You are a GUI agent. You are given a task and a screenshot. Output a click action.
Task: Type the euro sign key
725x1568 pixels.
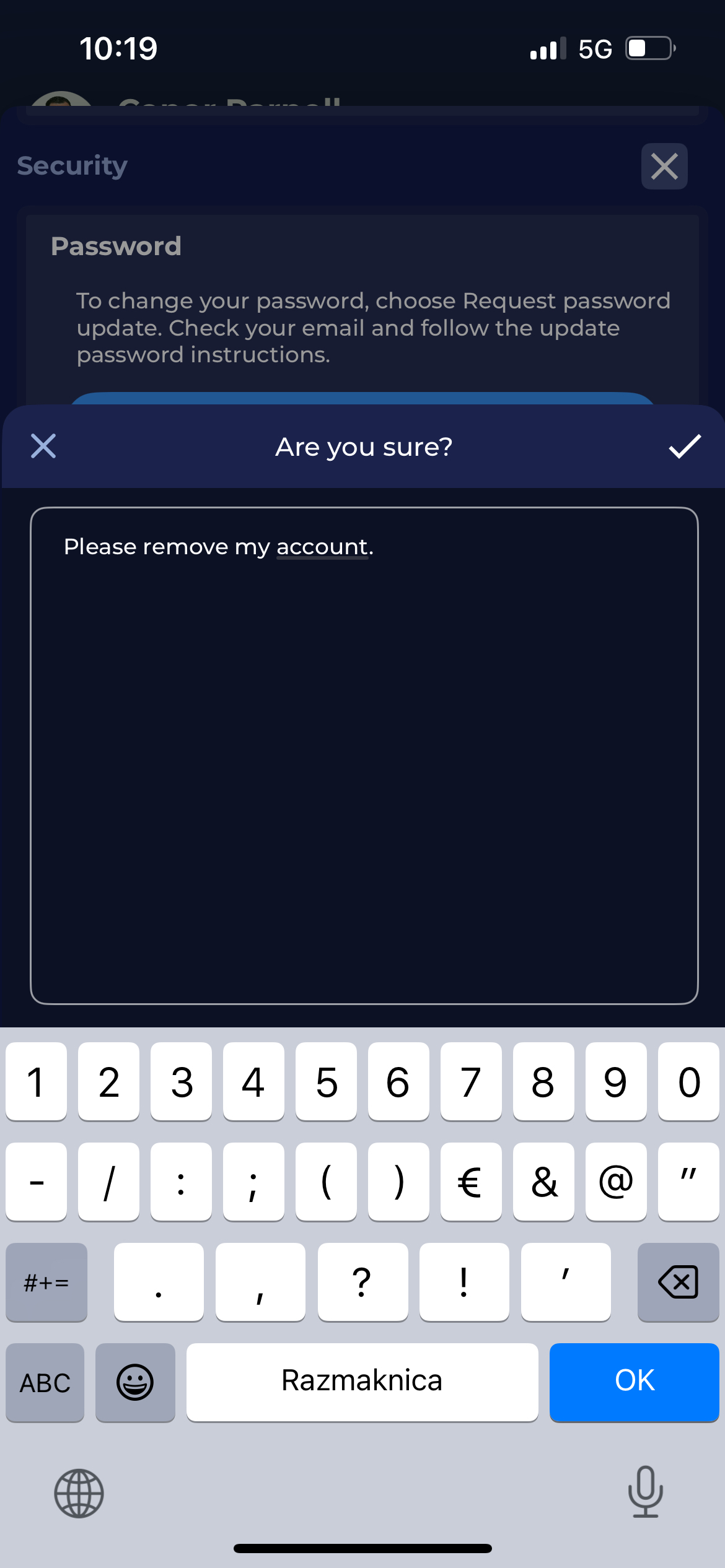(x=470, y=1182)
